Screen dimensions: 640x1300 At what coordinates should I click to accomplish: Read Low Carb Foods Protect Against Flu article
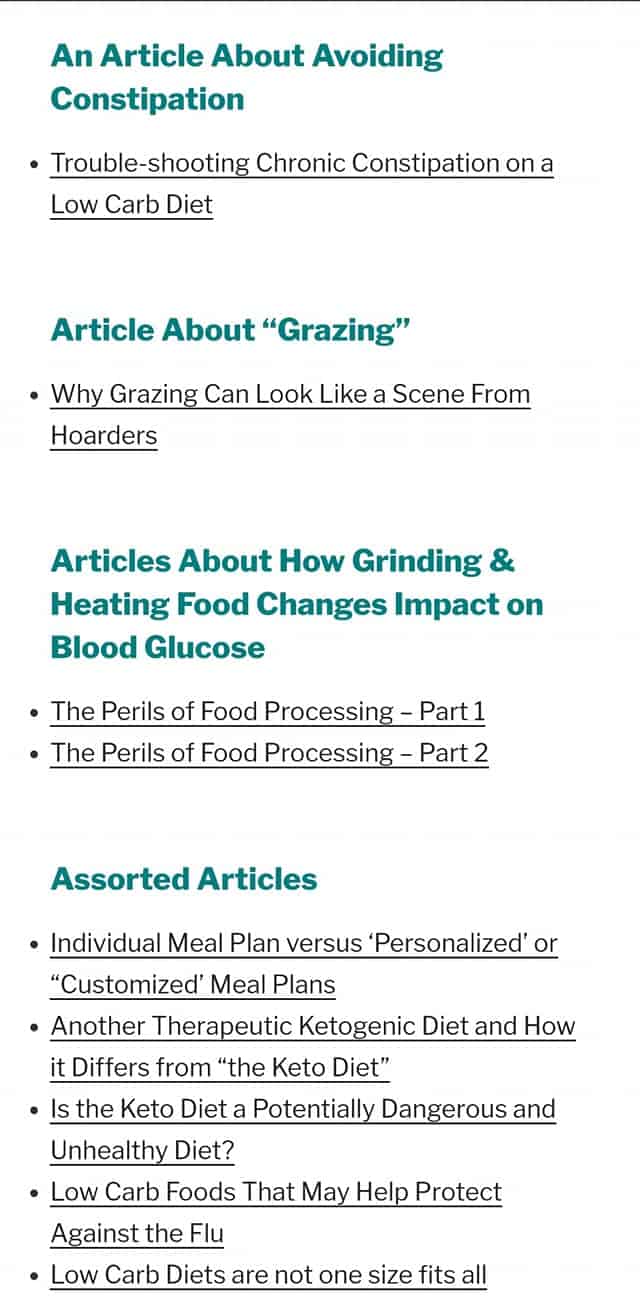(276, 1213)
